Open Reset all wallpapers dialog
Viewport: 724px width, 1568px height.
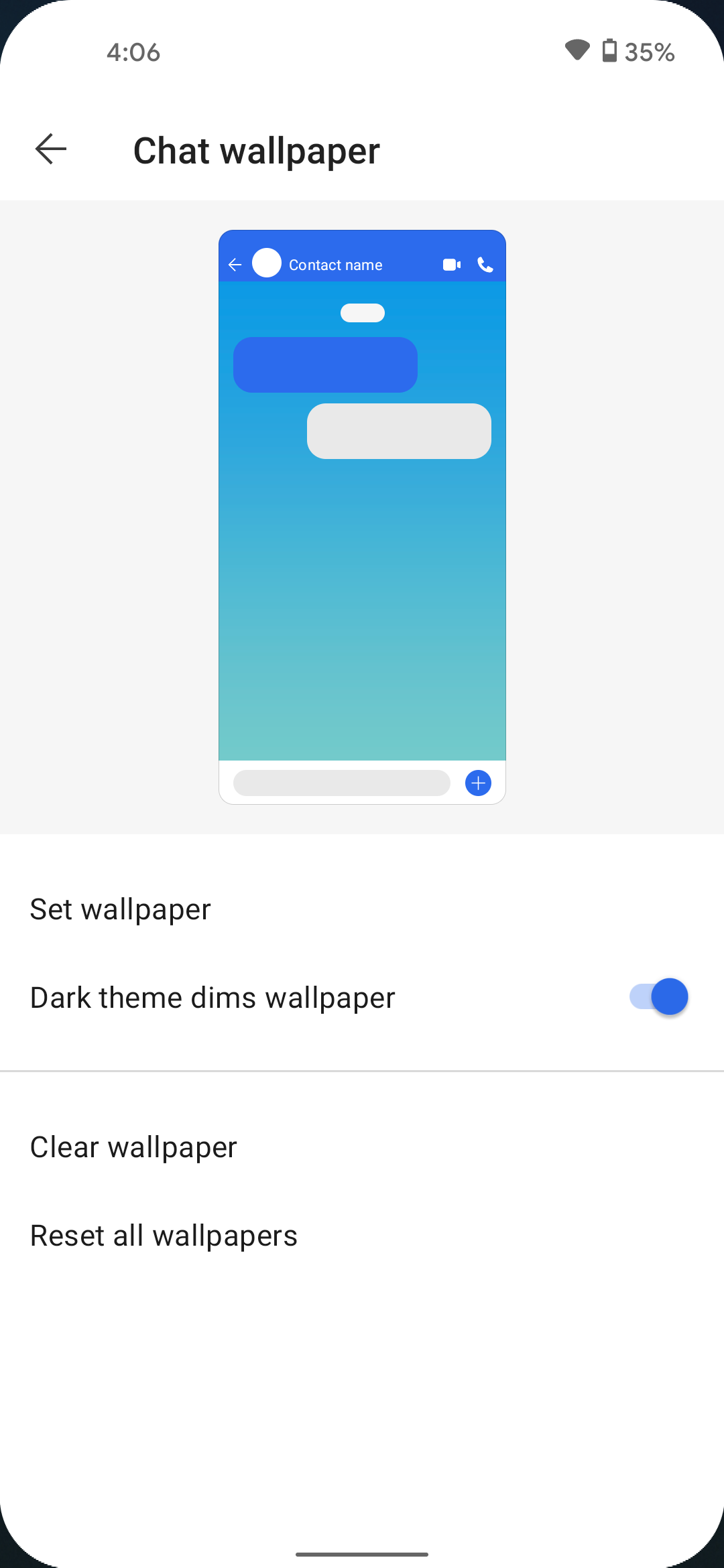(x=164, y=1235)
